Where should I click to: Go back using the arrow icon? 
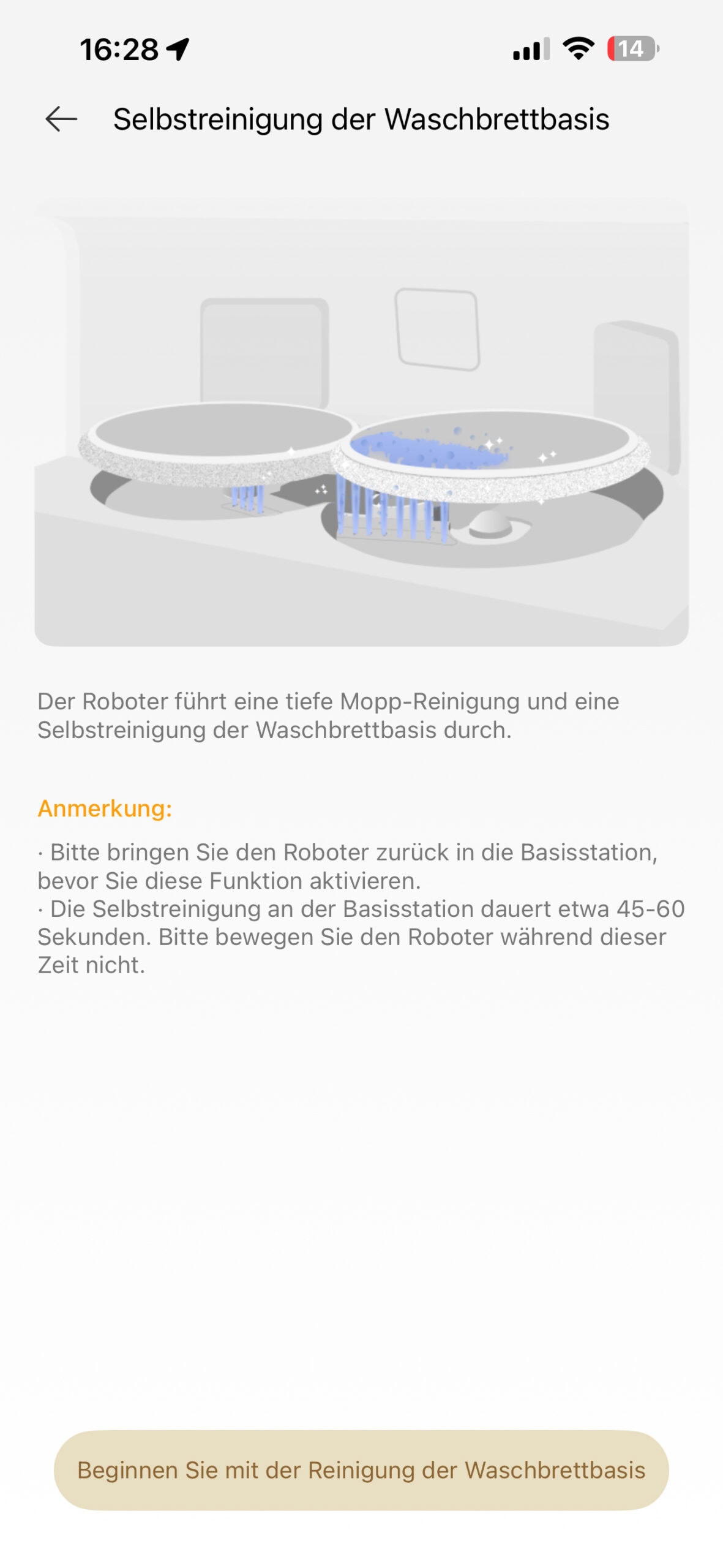61,119
